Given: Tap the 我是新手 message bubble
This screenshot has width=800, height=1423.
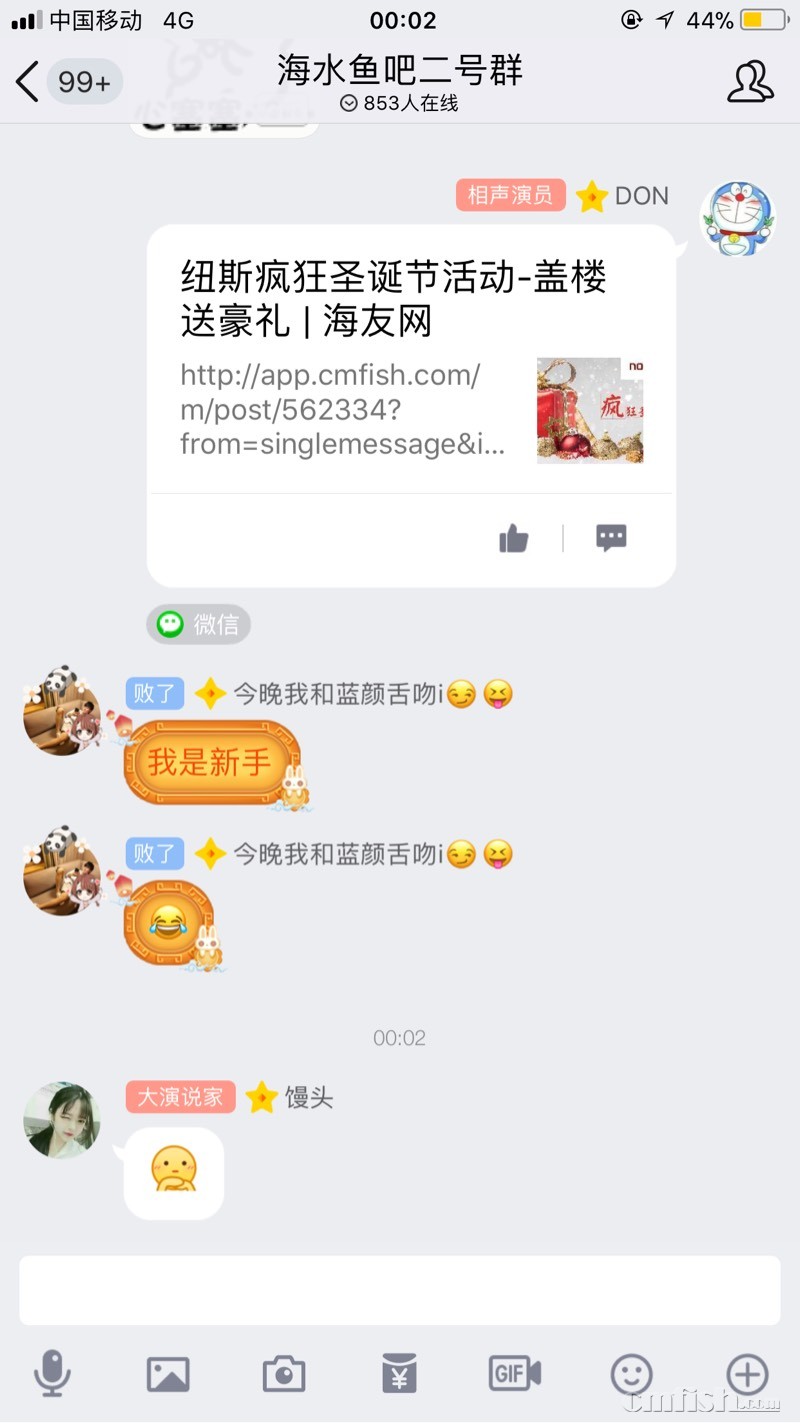Looking at the screenshot, I should pos(211,764).
